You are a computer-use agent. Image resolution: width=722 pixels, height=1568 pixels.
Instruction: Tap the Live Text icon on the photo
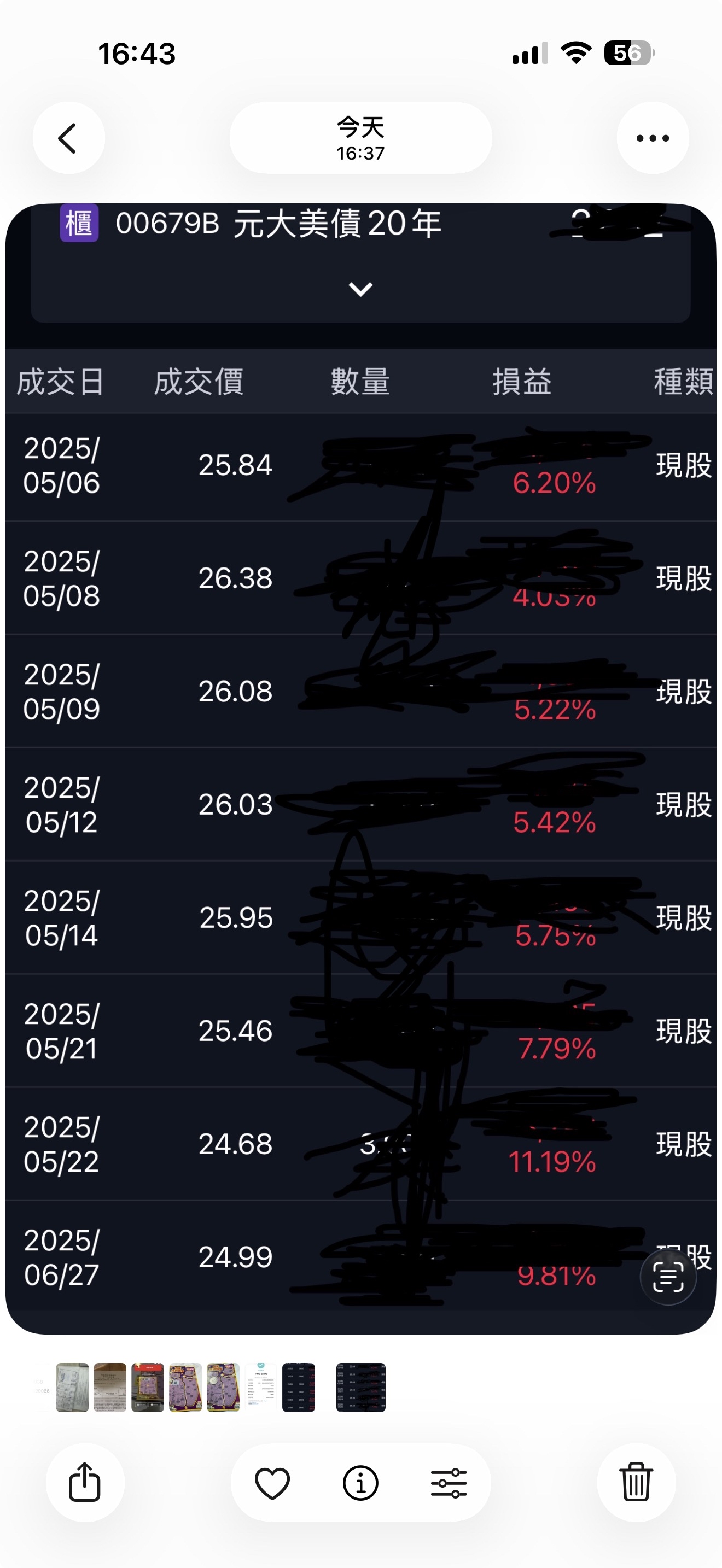pyautogui.click(x=668, y=1276)
